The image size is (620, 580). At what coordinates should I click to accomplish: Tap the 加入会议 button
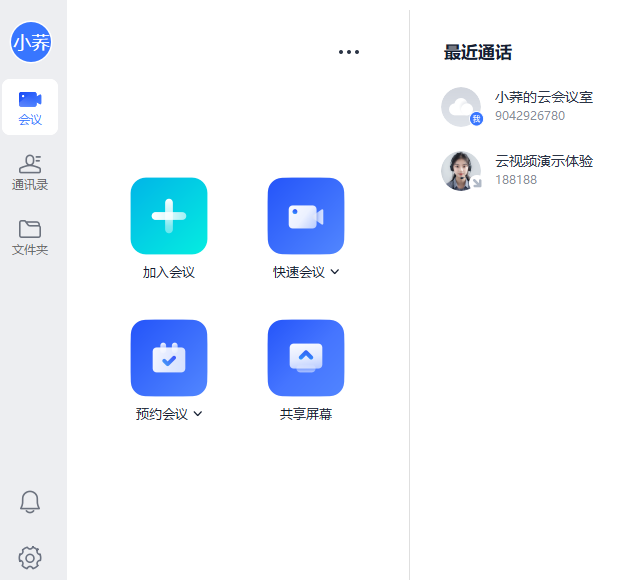point(169,216)
